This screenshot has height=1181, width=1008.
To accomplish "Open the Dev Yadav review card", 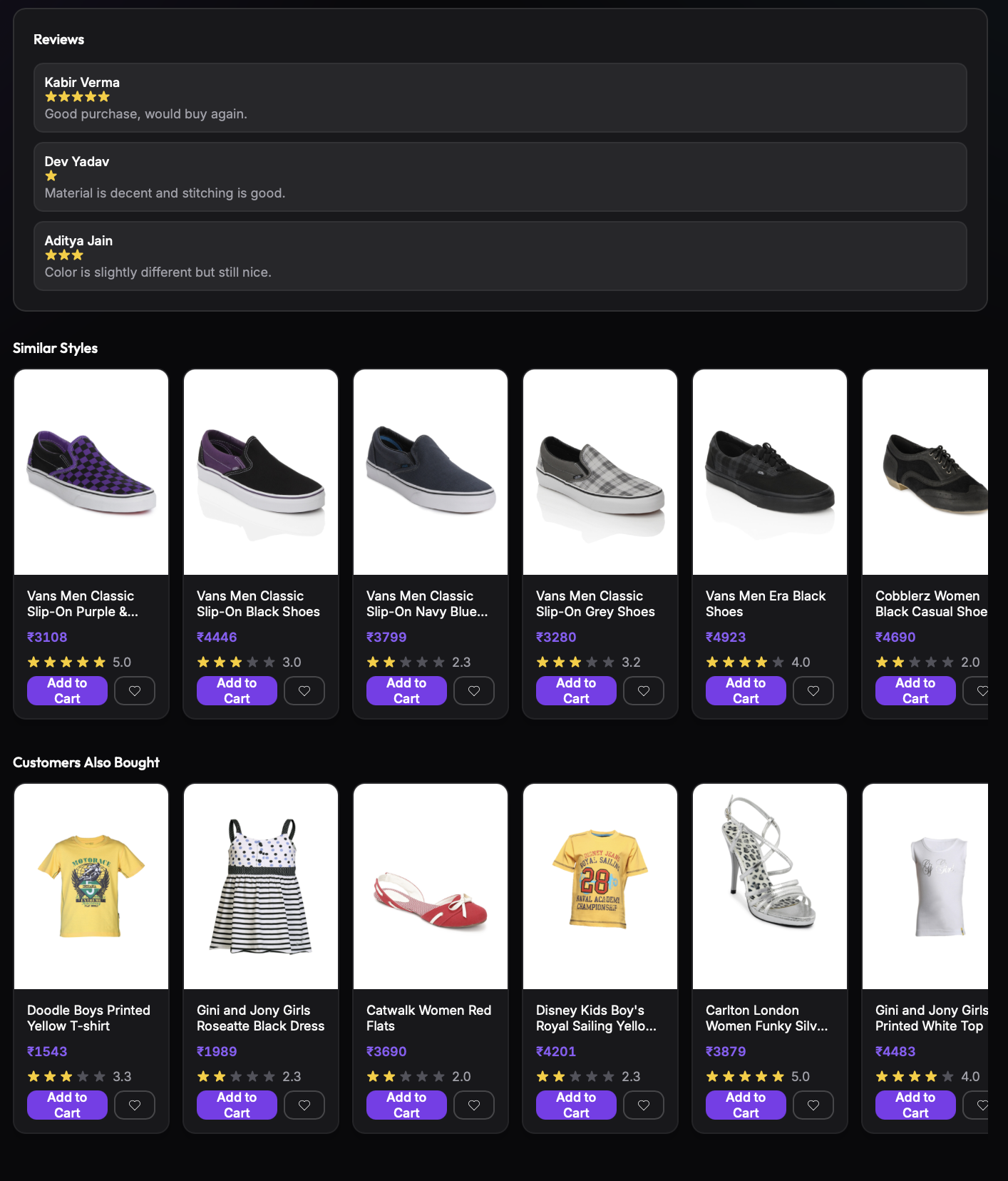I will [x=499, y=178].
